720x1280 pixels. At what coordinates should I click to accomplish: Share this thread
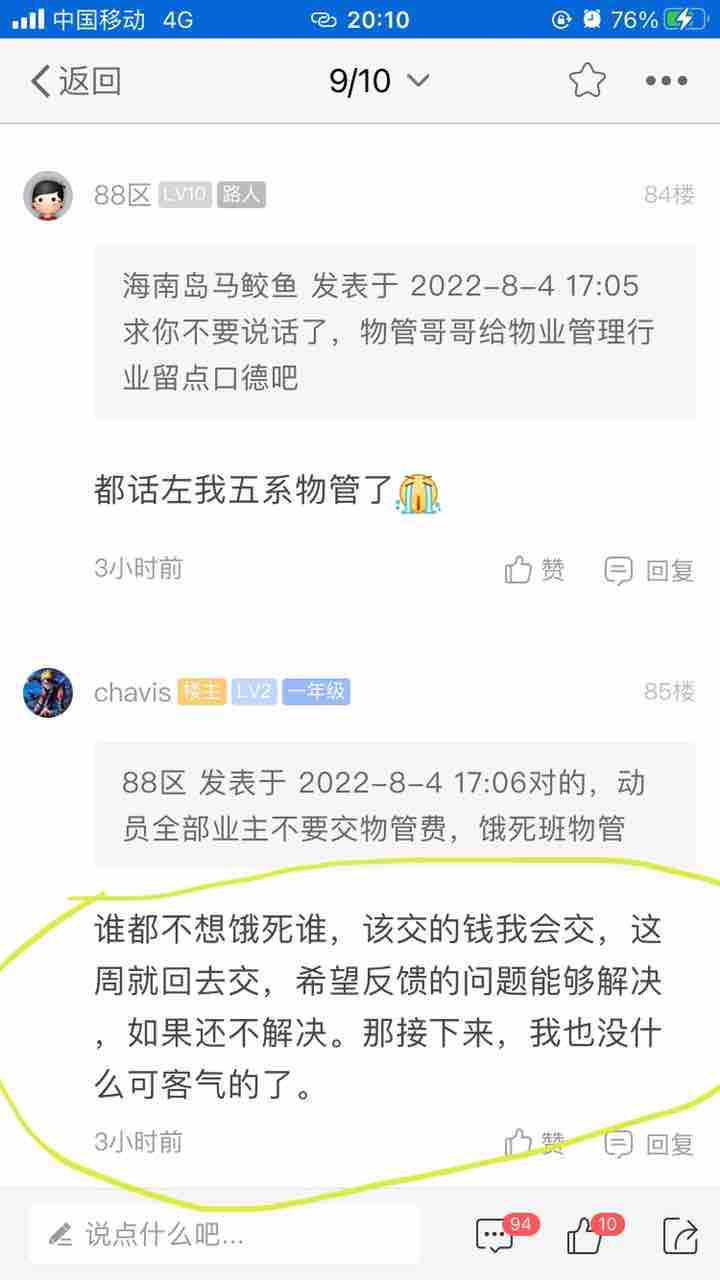(680, 1235)
